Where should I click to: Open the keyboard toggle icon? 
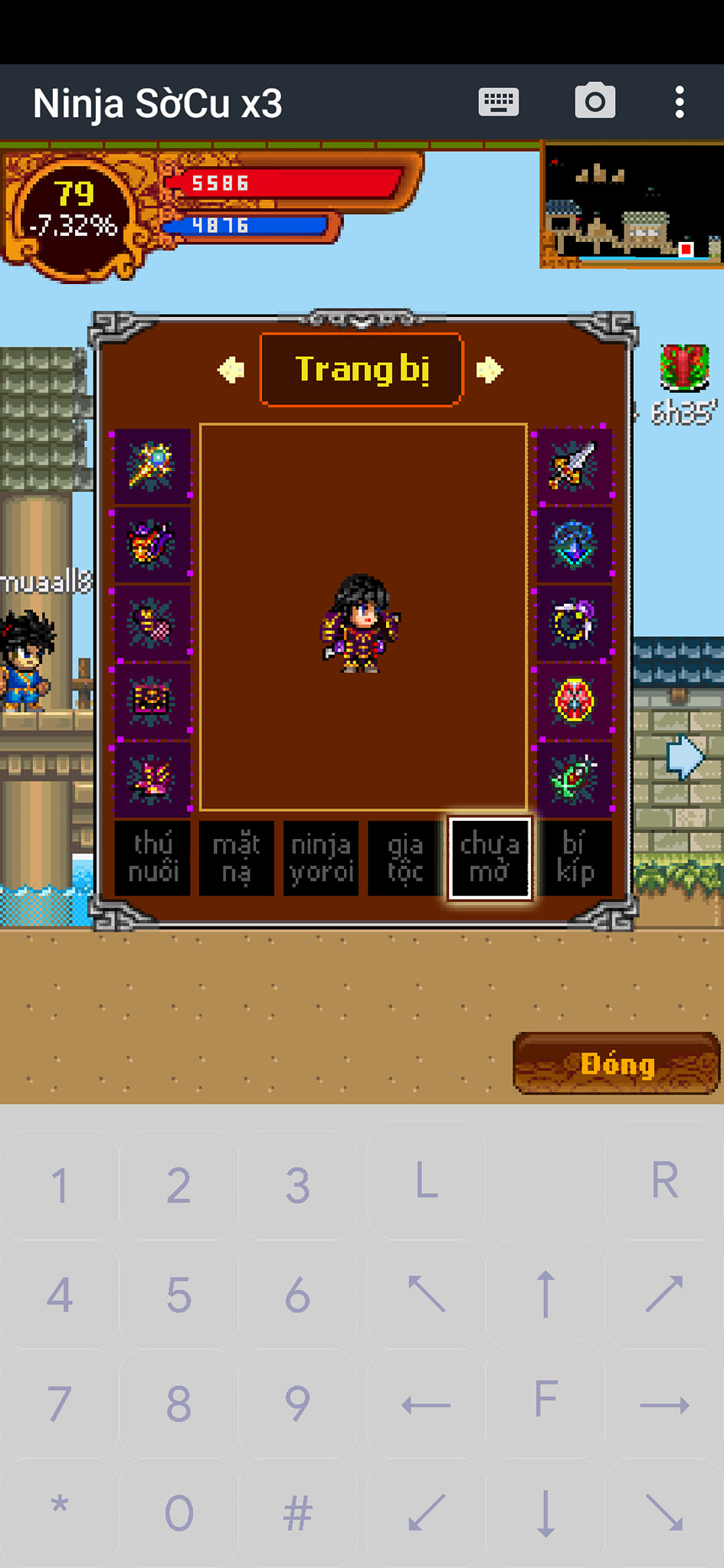(x=499, y=102)
